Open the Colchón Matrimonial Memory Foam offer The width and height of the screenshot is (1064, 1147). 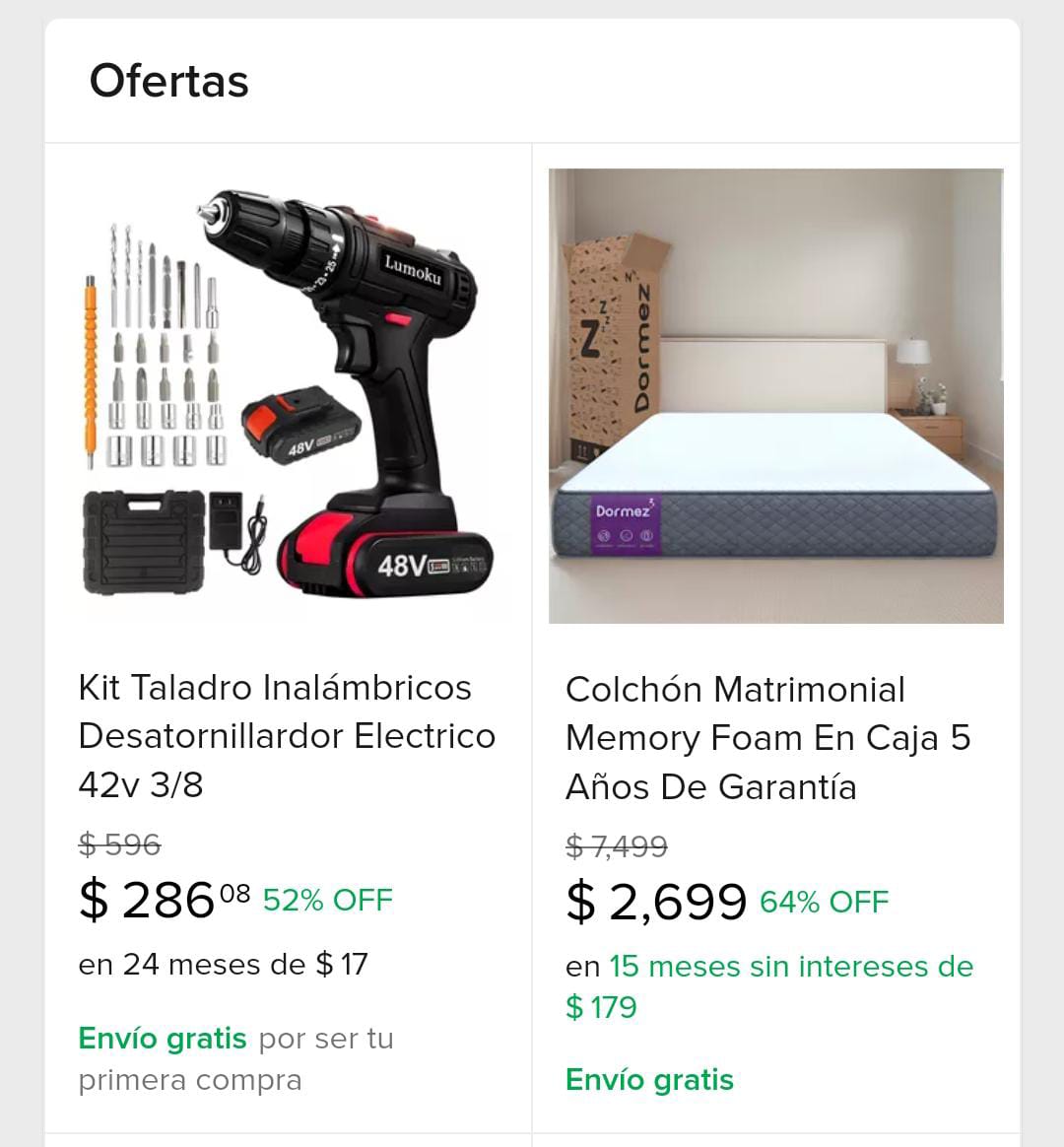click(767, 737)
